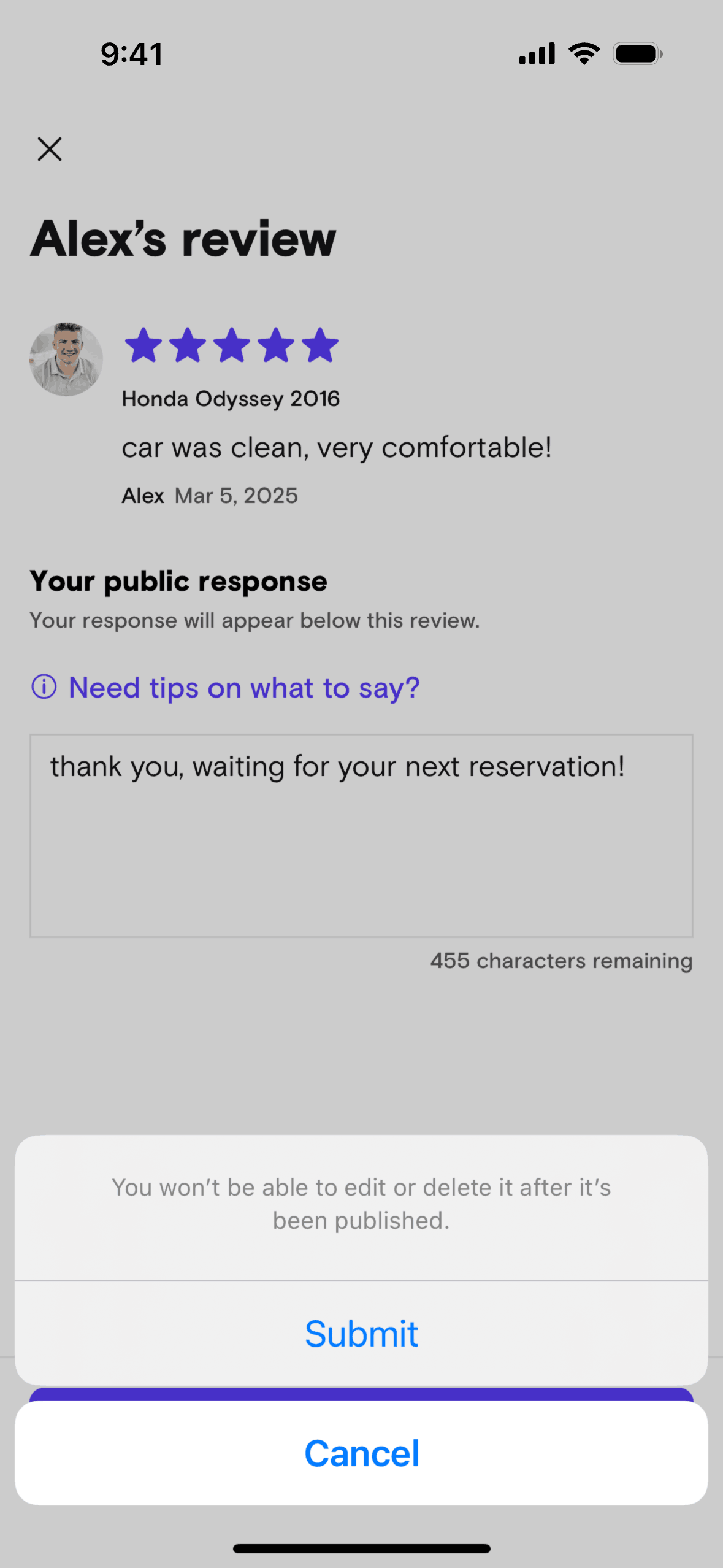Confirm publishing with the Submit button
Viewport: 723px width, 1568px height.
(361, 1333)
